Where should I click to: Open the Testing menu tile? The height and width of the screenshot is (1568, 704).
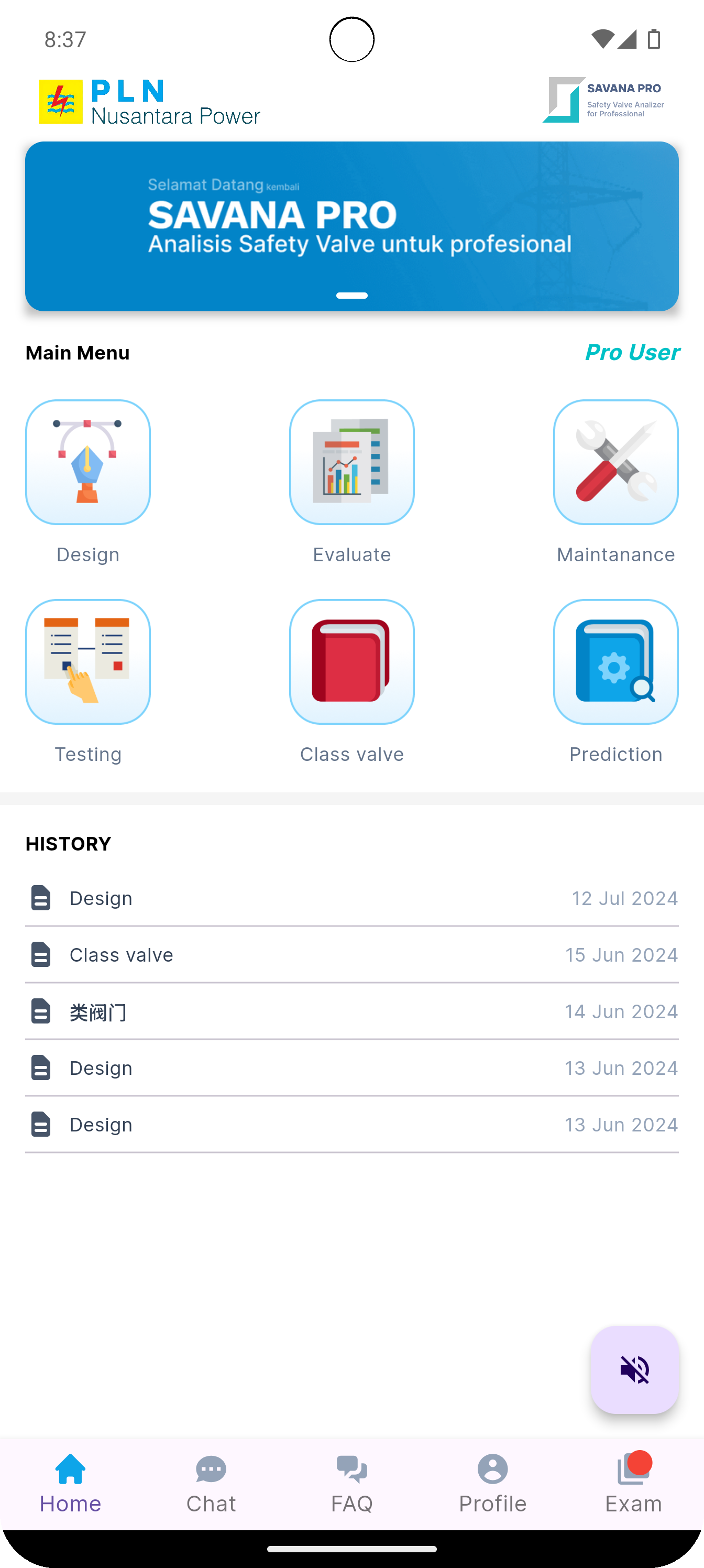87,662
